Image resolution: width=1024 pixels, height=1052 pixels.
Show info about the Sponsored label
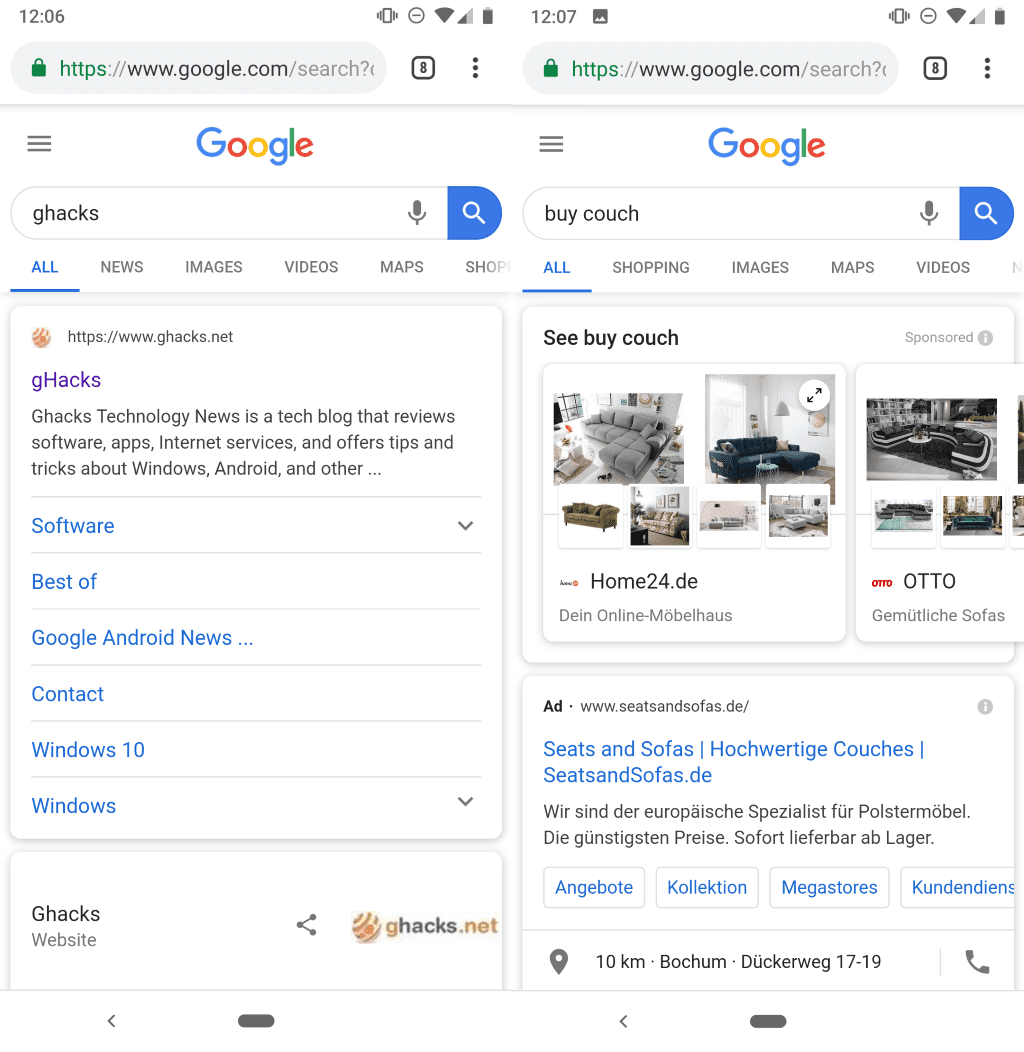[x=986, y=338]
